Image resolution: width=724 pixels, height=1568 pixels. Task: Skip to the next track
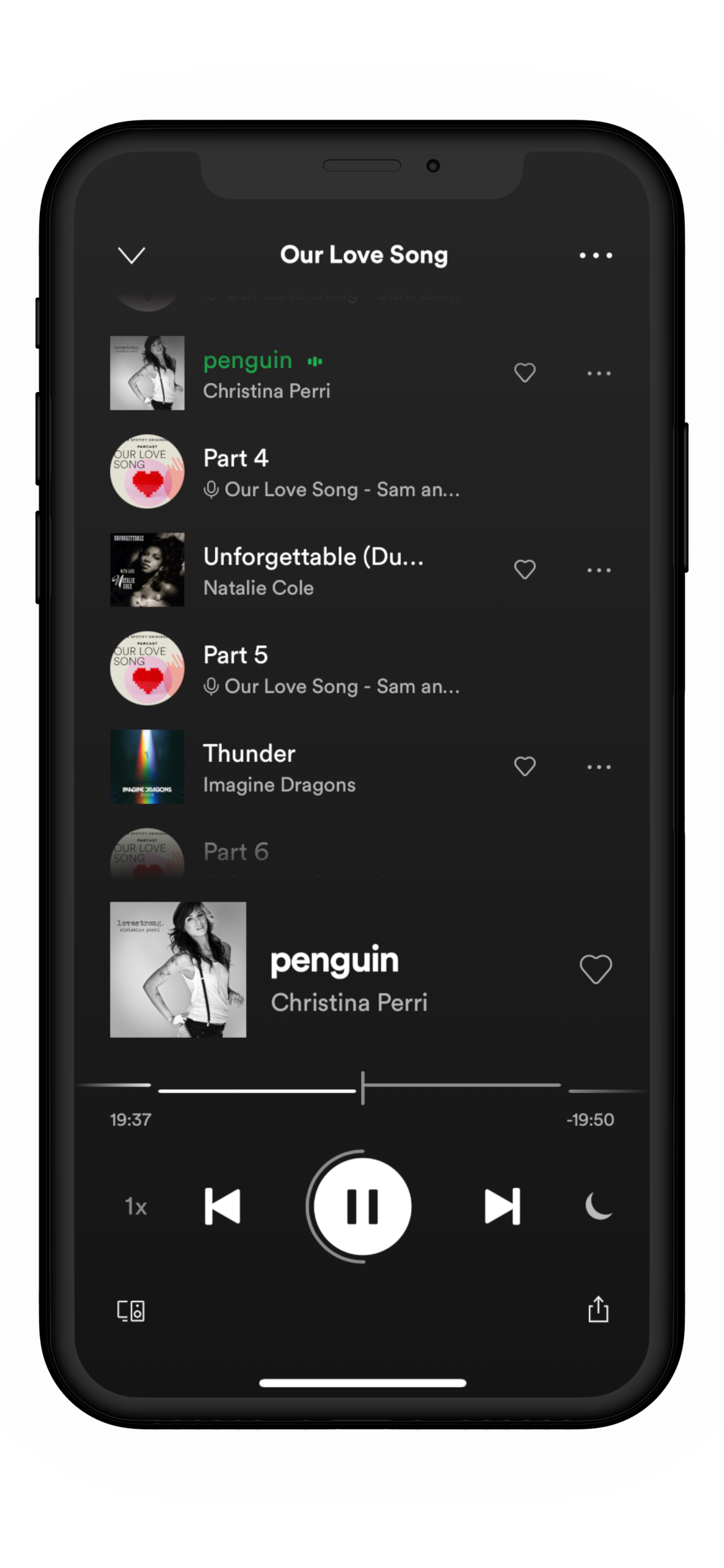point(503,1207)
